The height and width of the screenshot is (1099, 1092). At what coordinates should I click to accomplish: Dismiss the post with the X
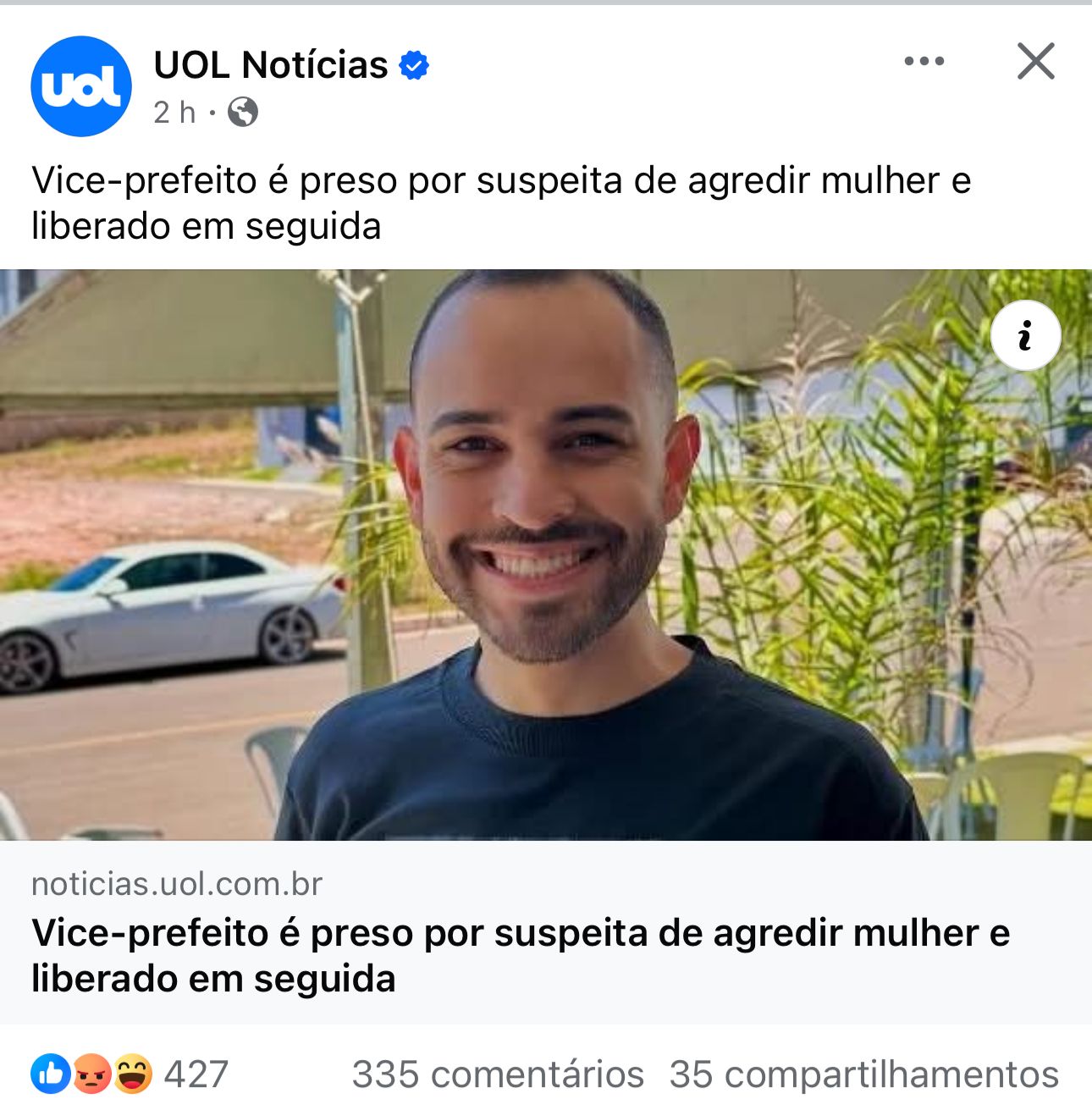pyautogui.click(x=1035, y=61)
